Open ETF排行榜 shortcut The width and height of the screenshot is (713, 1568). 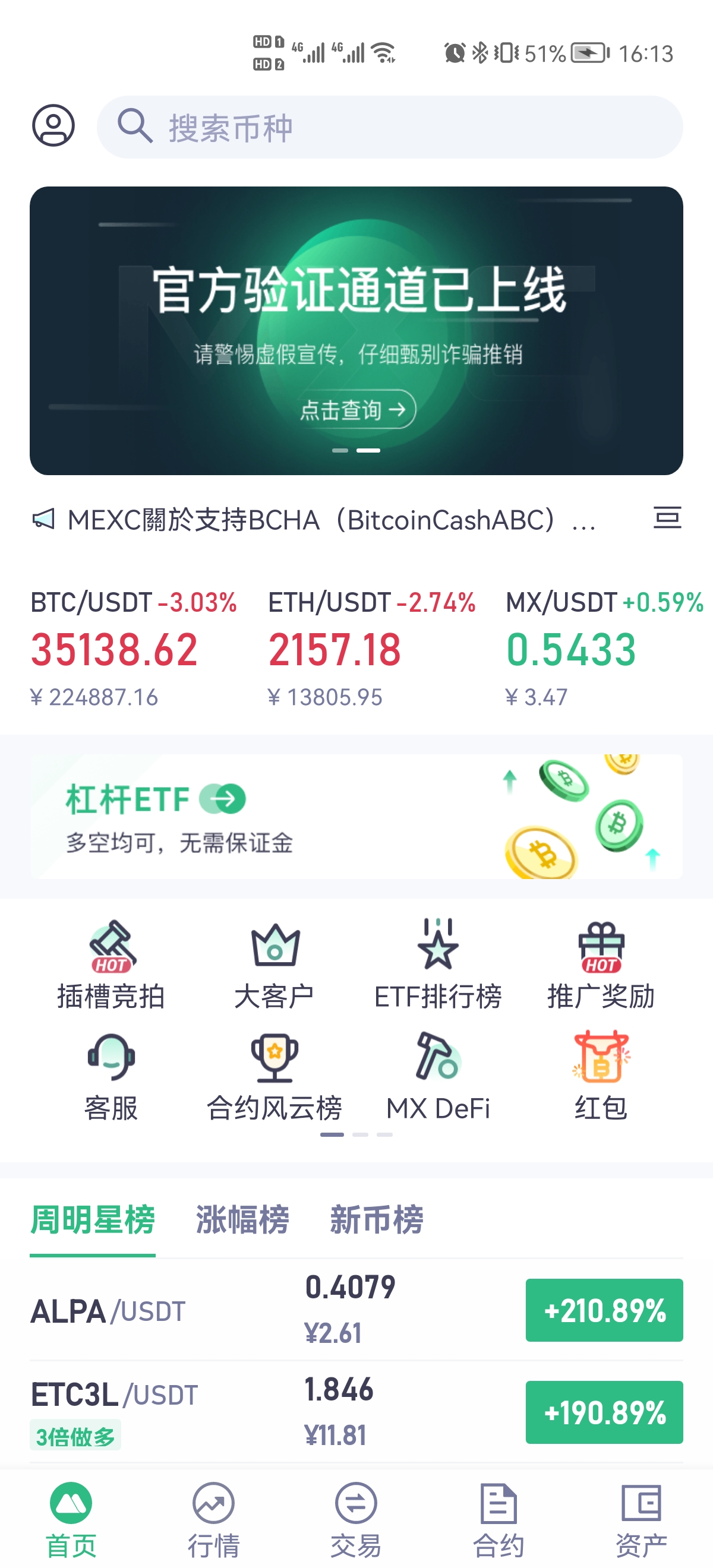tap(438, 965)
